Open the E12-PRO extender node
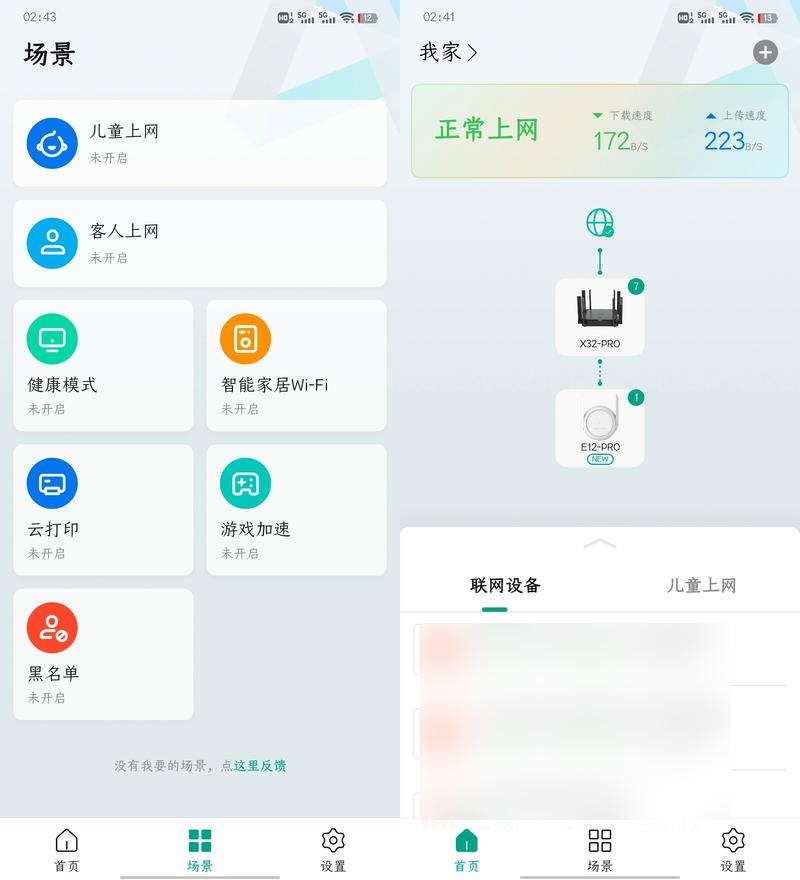This screenshot has width=800, height=880. pos(600,427)
